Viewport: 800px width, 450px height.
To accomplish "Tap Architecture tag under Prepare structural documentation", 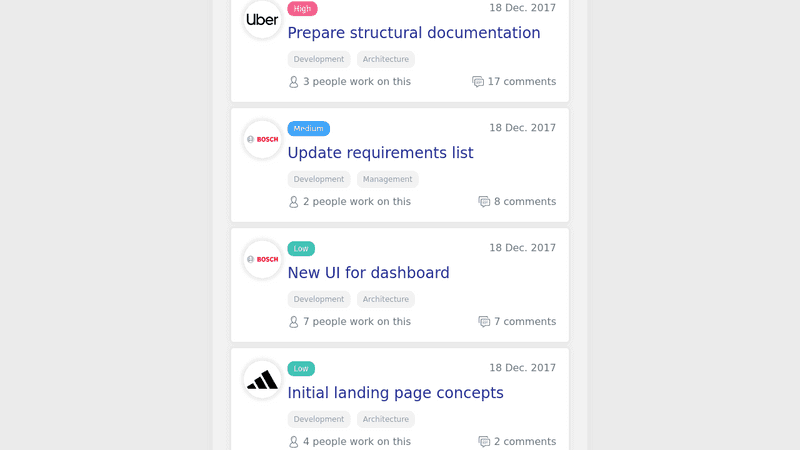I will tap(385, 59).
